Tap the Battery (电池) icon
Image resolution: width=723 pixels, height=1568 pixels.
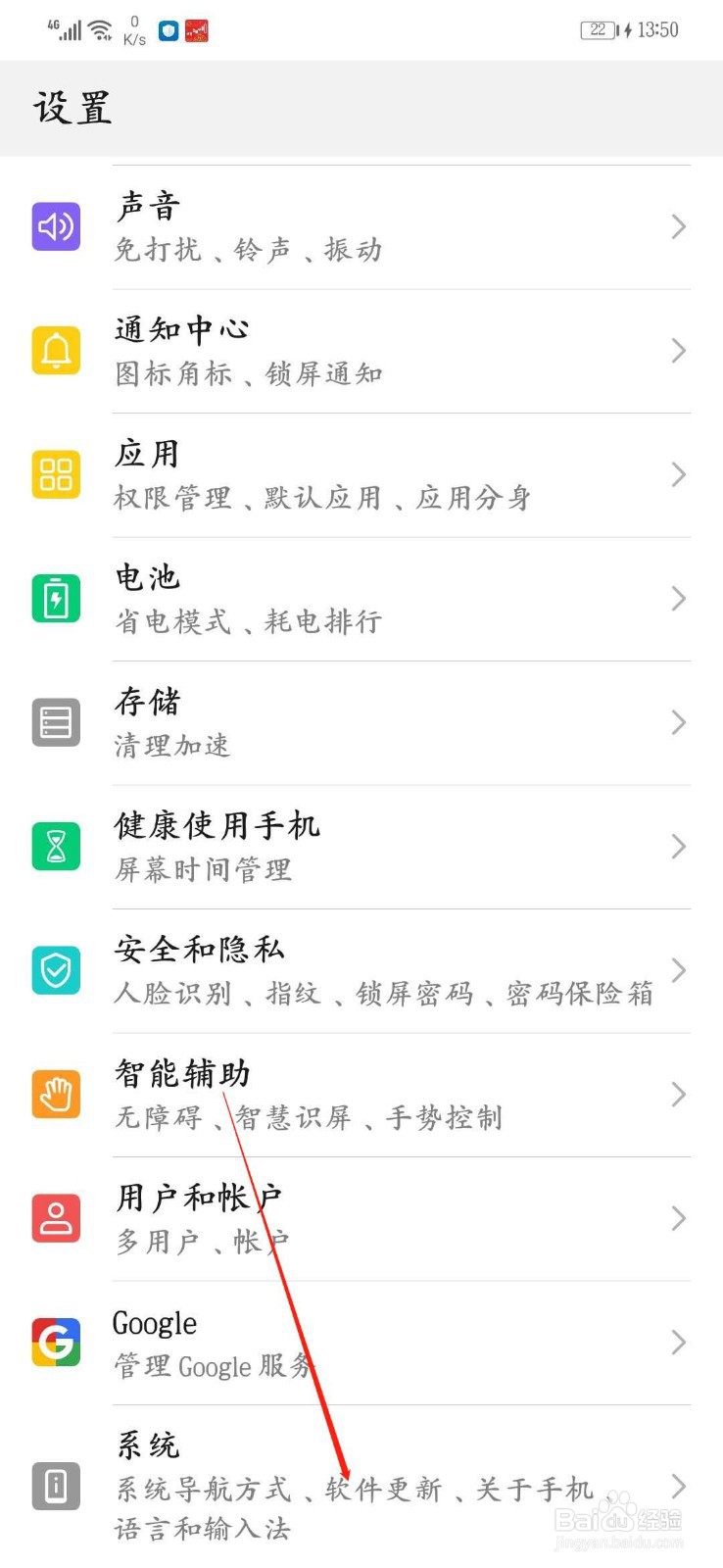[x=56, y=599]
